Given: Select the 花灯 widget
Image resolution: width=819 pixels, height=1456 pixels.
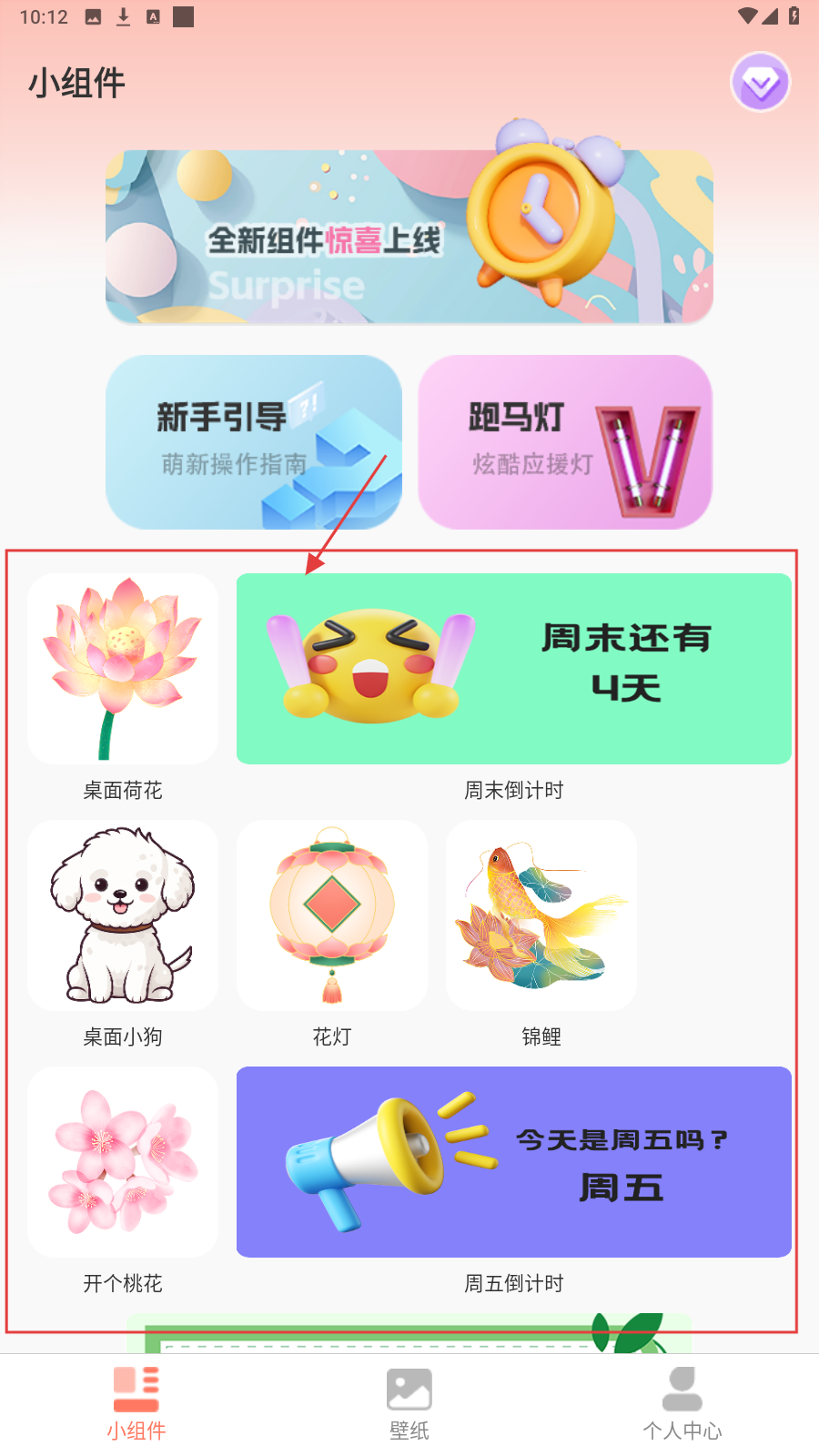Looking at the screenshot, I should coord(332,915).
